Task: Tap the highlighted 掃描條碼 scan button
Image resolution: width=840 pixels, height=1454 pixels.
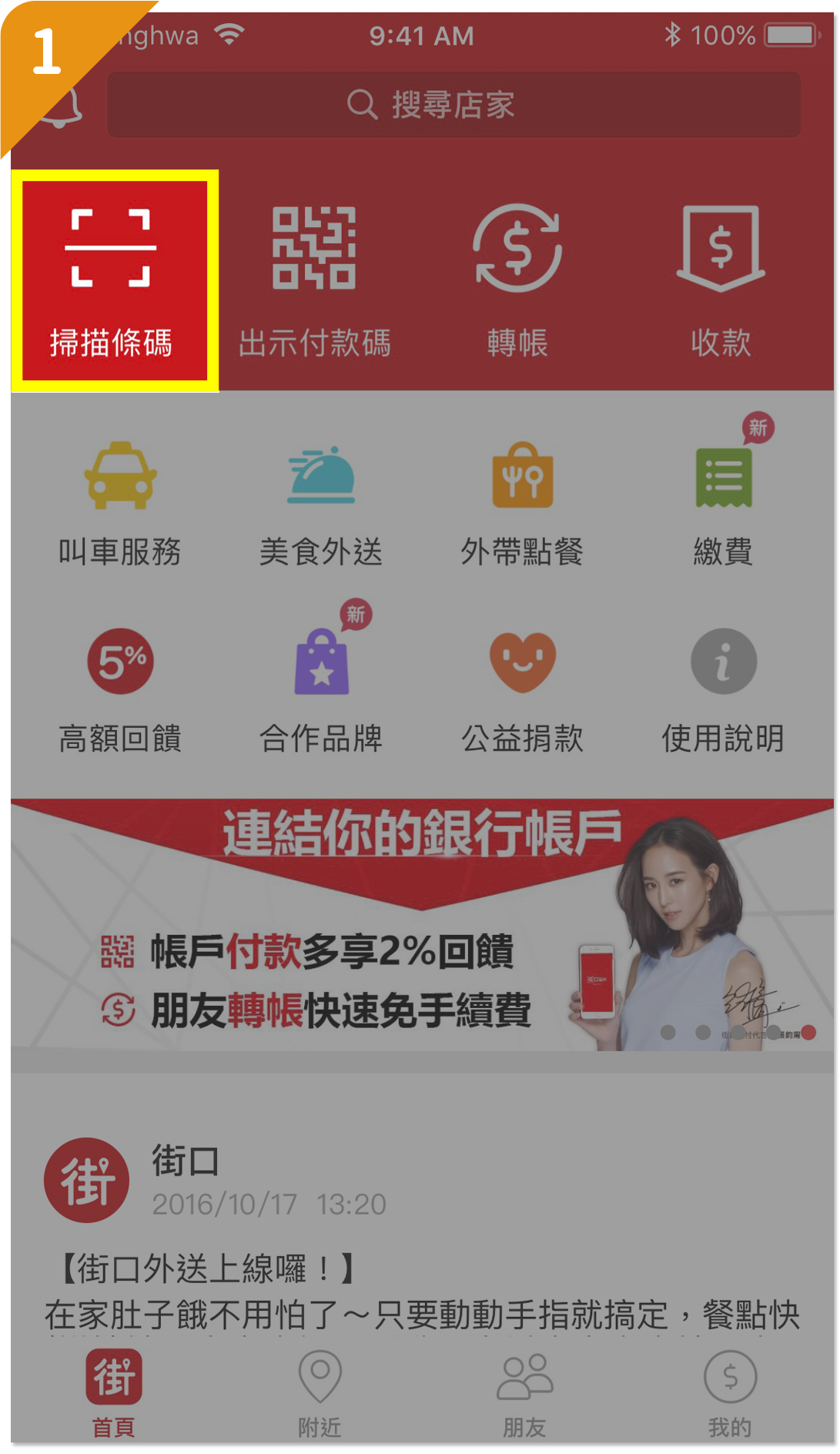Action: [114, 281]
